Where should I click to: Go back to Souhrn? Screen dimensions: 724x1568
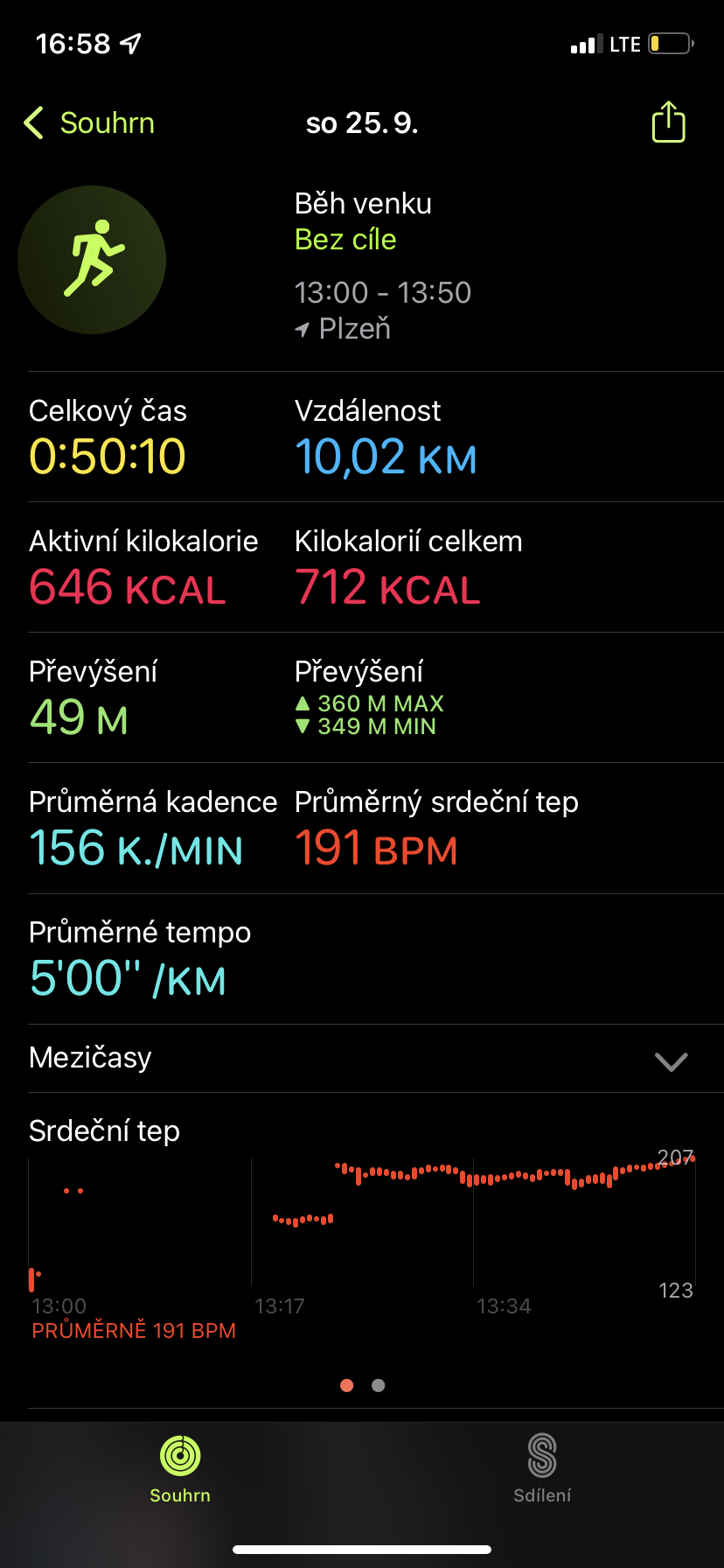[x=89, y=123]
